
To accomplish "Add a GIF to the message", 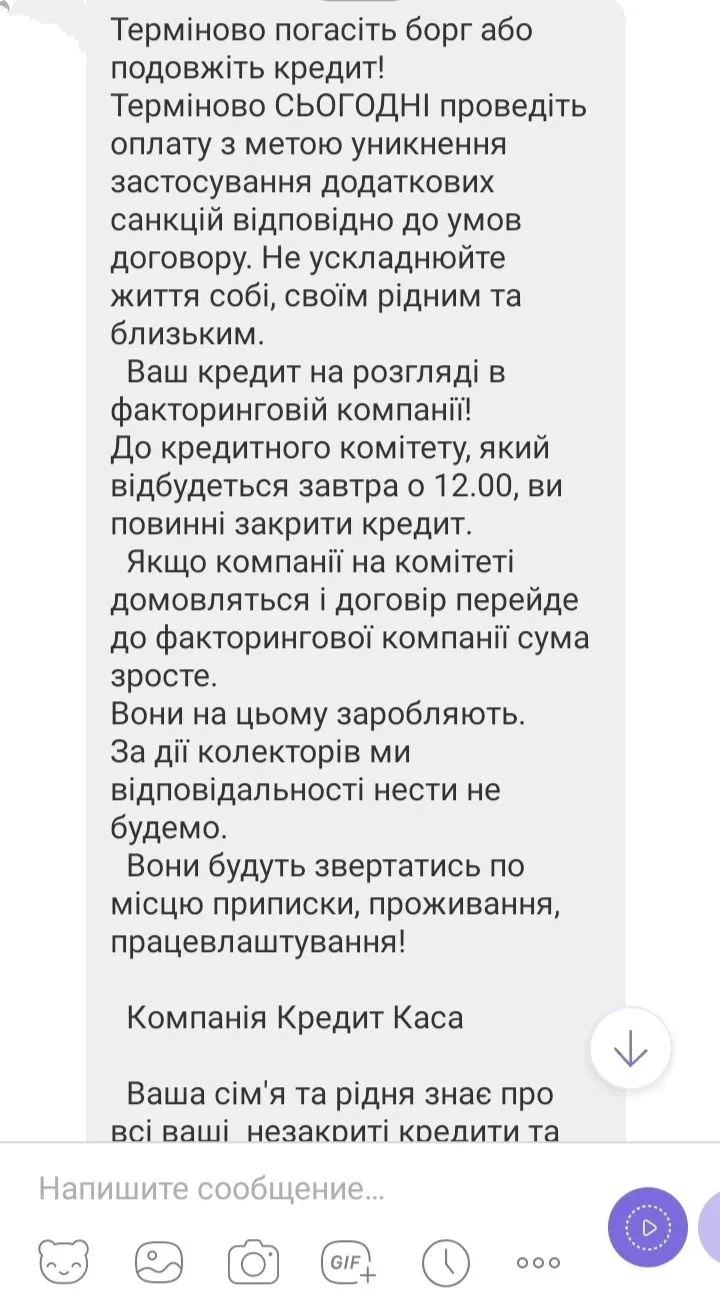I will pos(348,1262).
